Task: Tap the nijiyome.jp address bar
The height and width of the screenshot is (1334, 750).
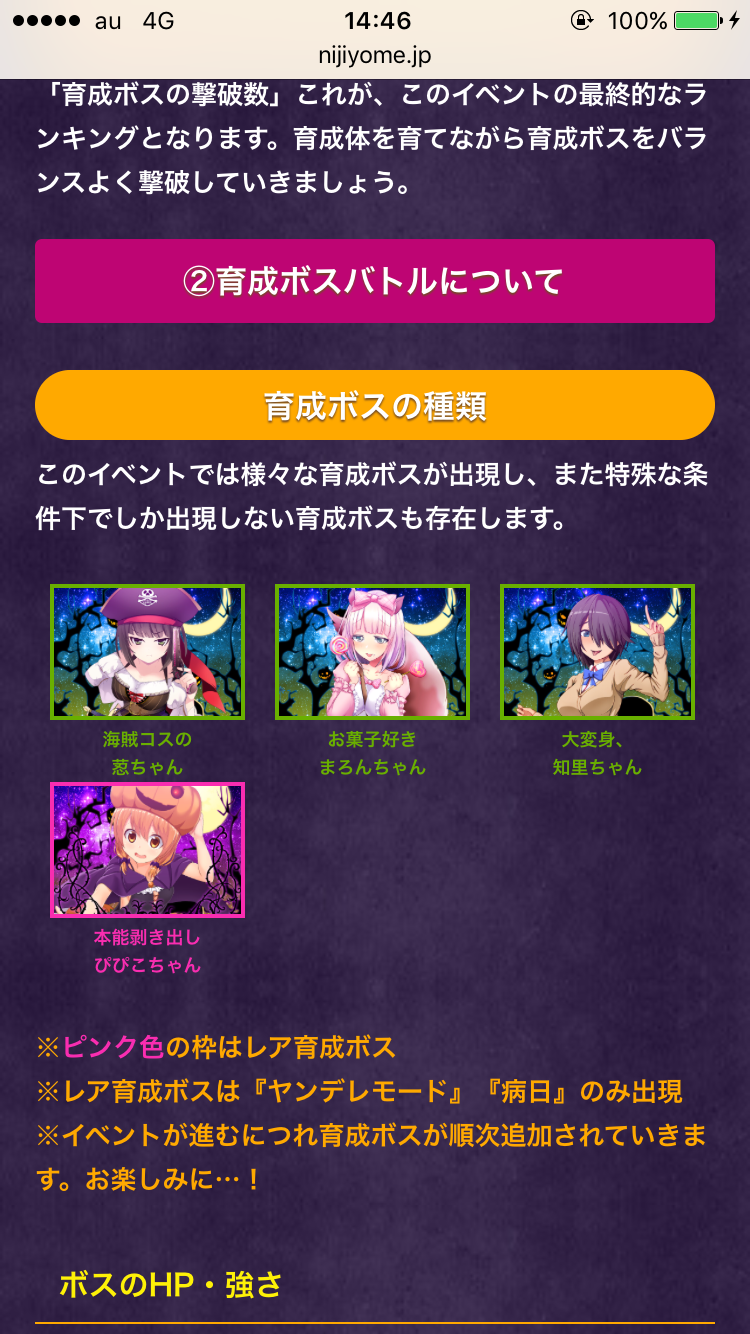Action: click(x=375, y=56)
